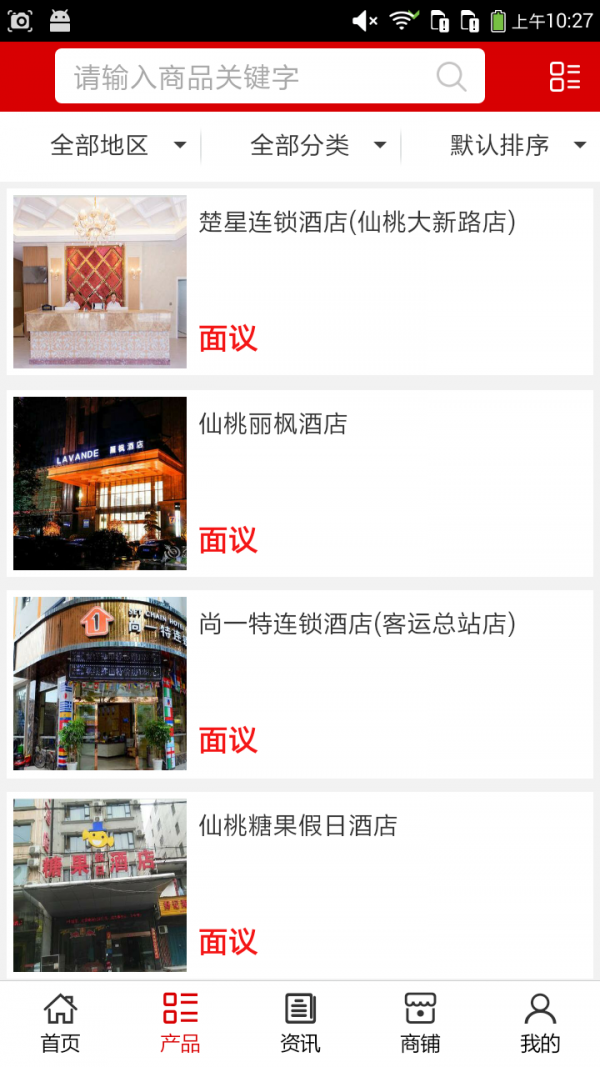
Task: Open the 默认排序 sort dropdown
Action: point(517,146)
